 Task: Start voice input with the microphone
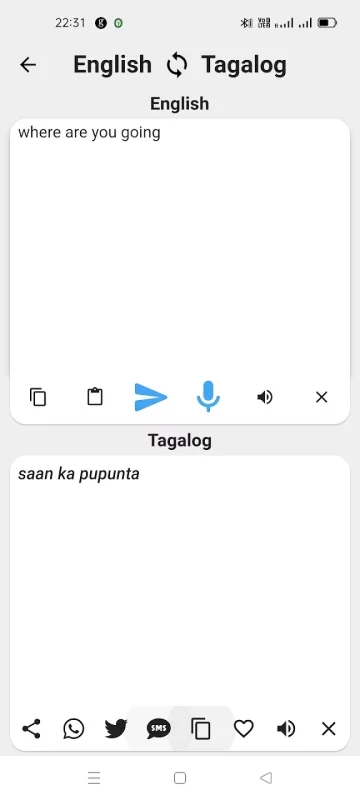(x=208, y=396)
